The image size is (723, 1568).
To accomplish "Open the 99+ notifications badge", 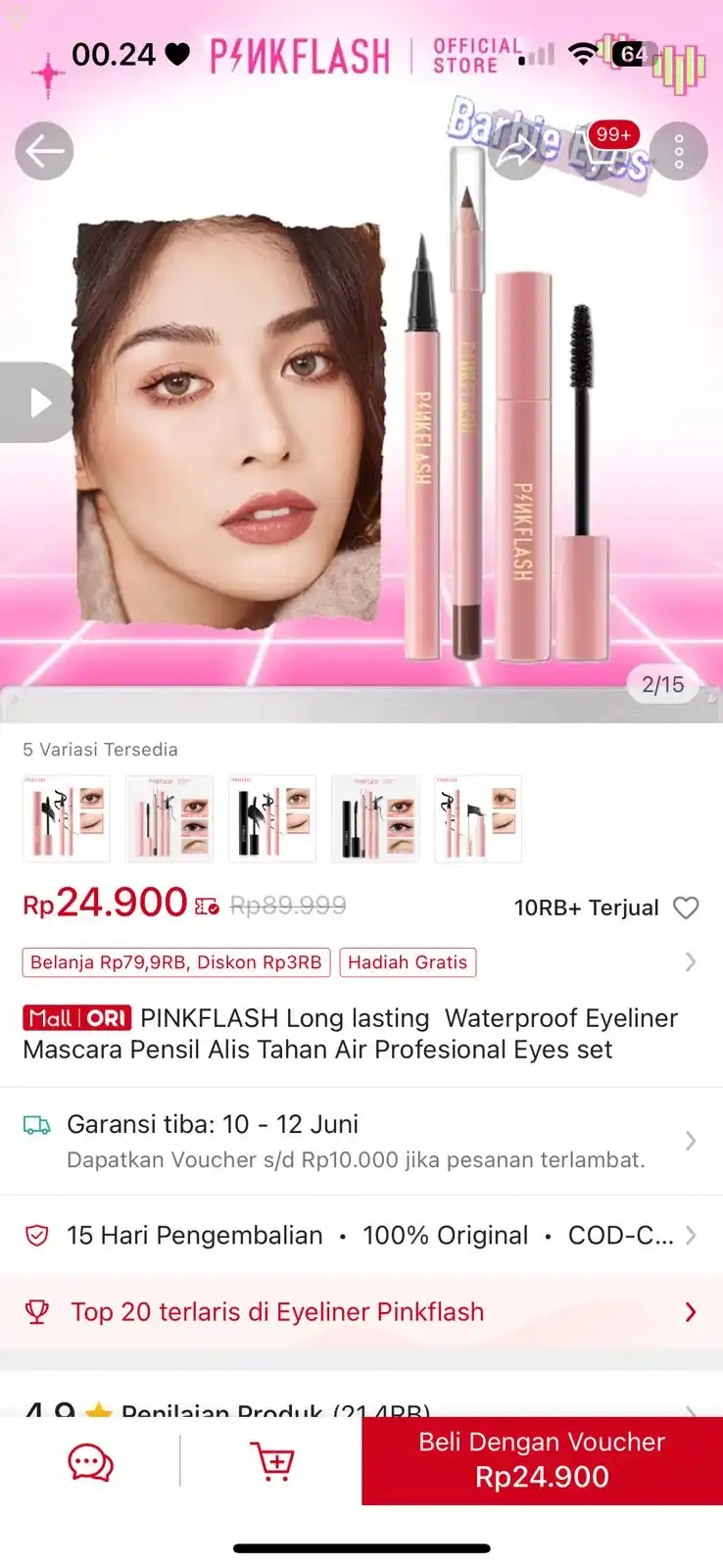I will 611,135.
